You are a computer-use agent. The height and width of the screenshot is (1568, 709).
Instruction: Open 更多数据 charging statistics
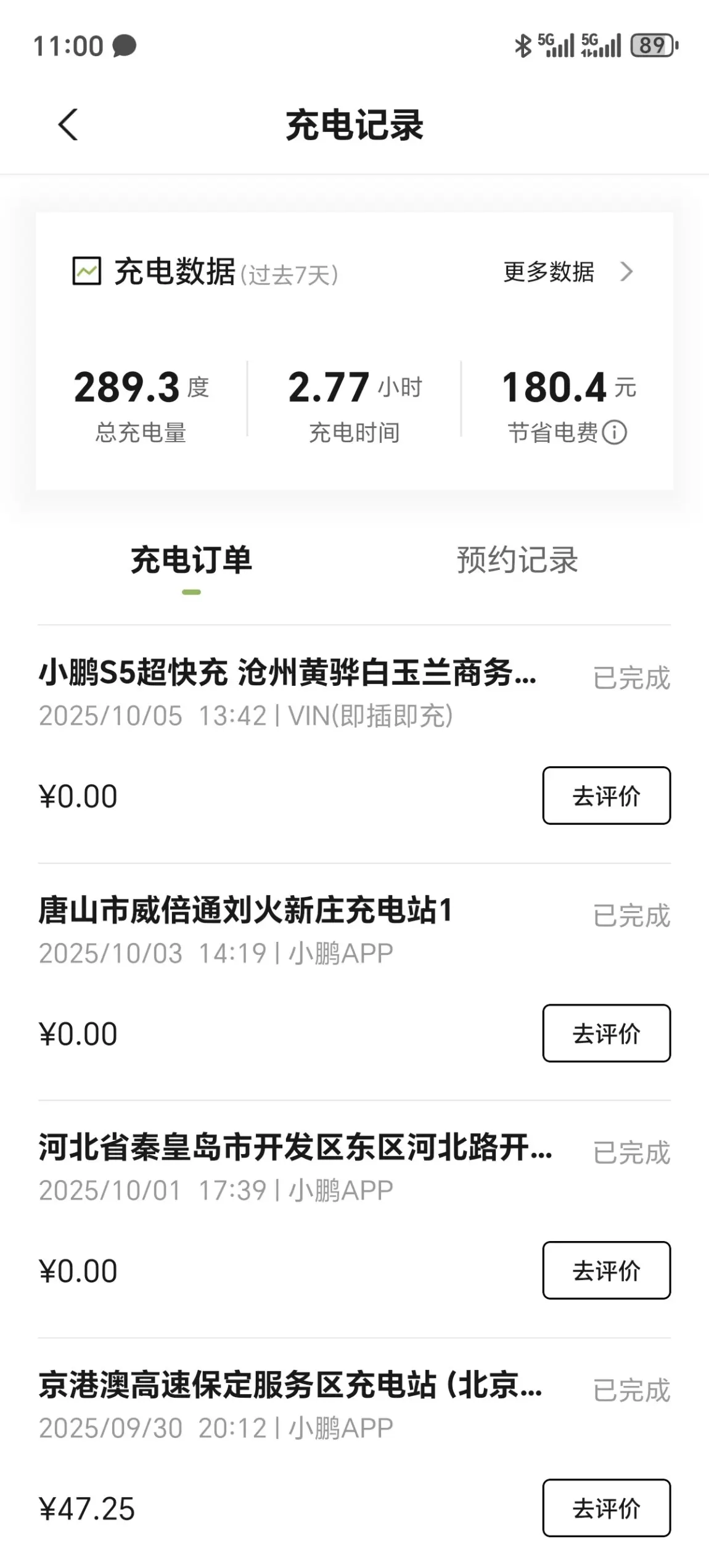[567, 272]
